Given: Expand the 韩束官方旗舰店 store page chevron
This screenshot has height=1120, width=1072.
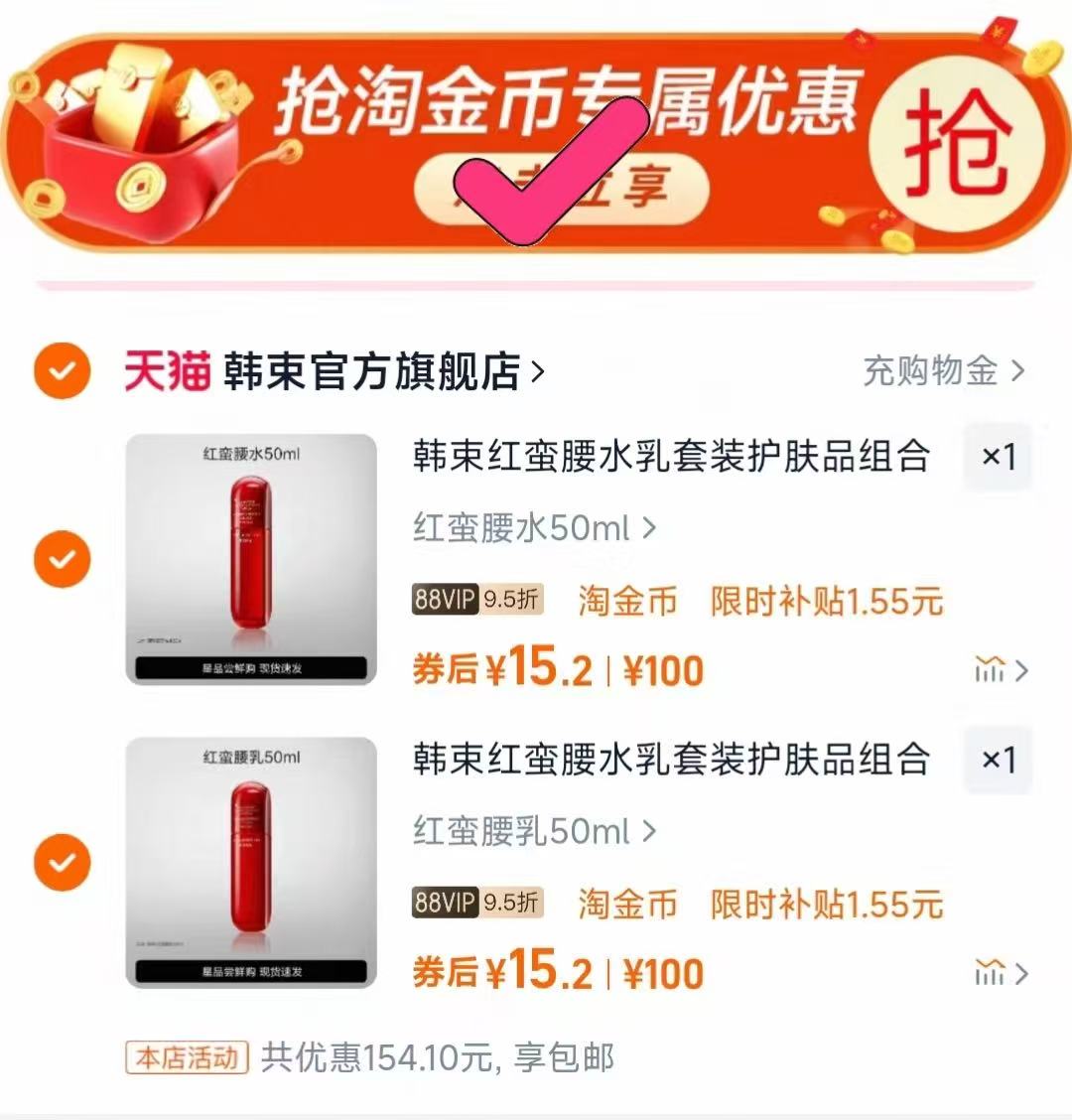Looking at the screenshot, I should (x=538, y=369).
